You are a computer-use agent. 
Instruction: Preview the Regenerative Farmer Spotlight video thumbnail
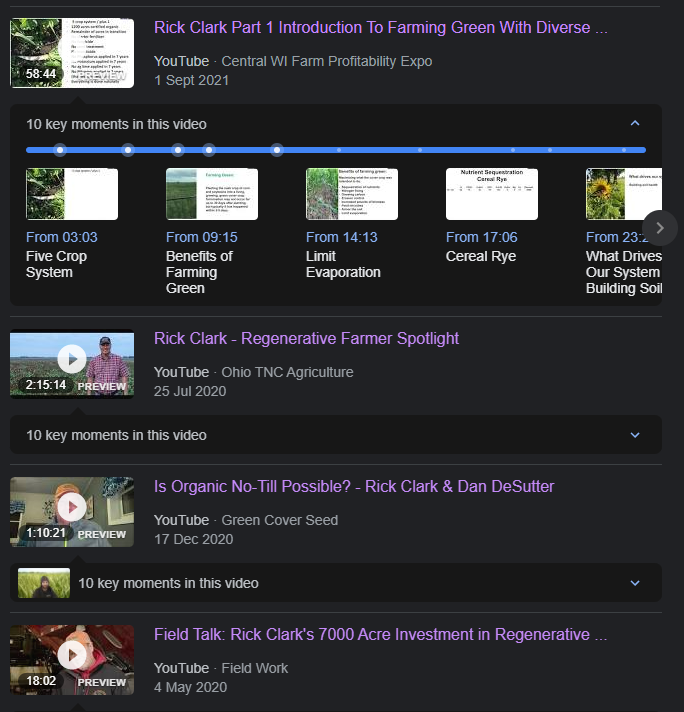71,362
